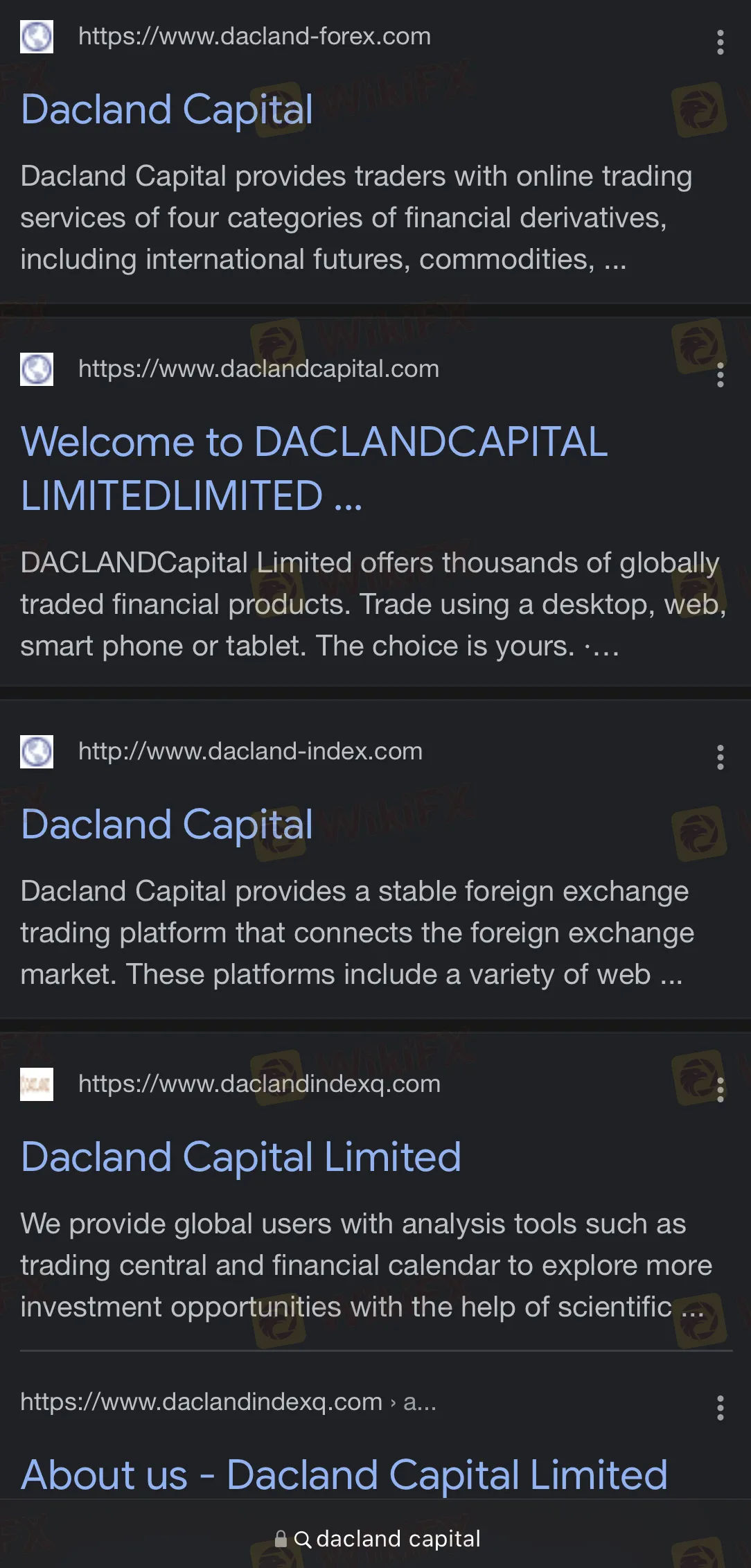Open the Dacland Capital result from dacland-forex.com

click(x=166, y=109)
